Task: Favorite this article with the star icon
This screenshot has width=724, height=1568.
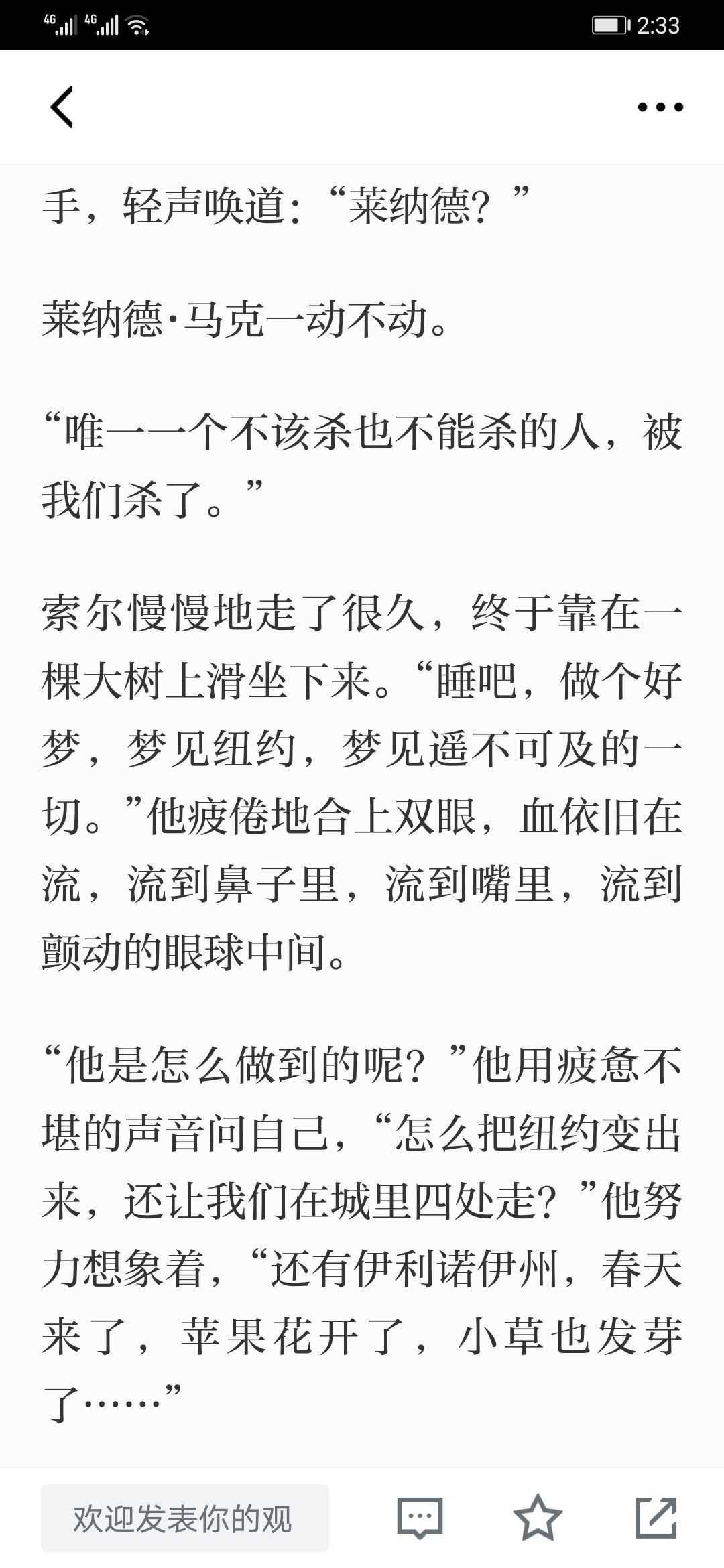Action: (x=538, y=1518)
